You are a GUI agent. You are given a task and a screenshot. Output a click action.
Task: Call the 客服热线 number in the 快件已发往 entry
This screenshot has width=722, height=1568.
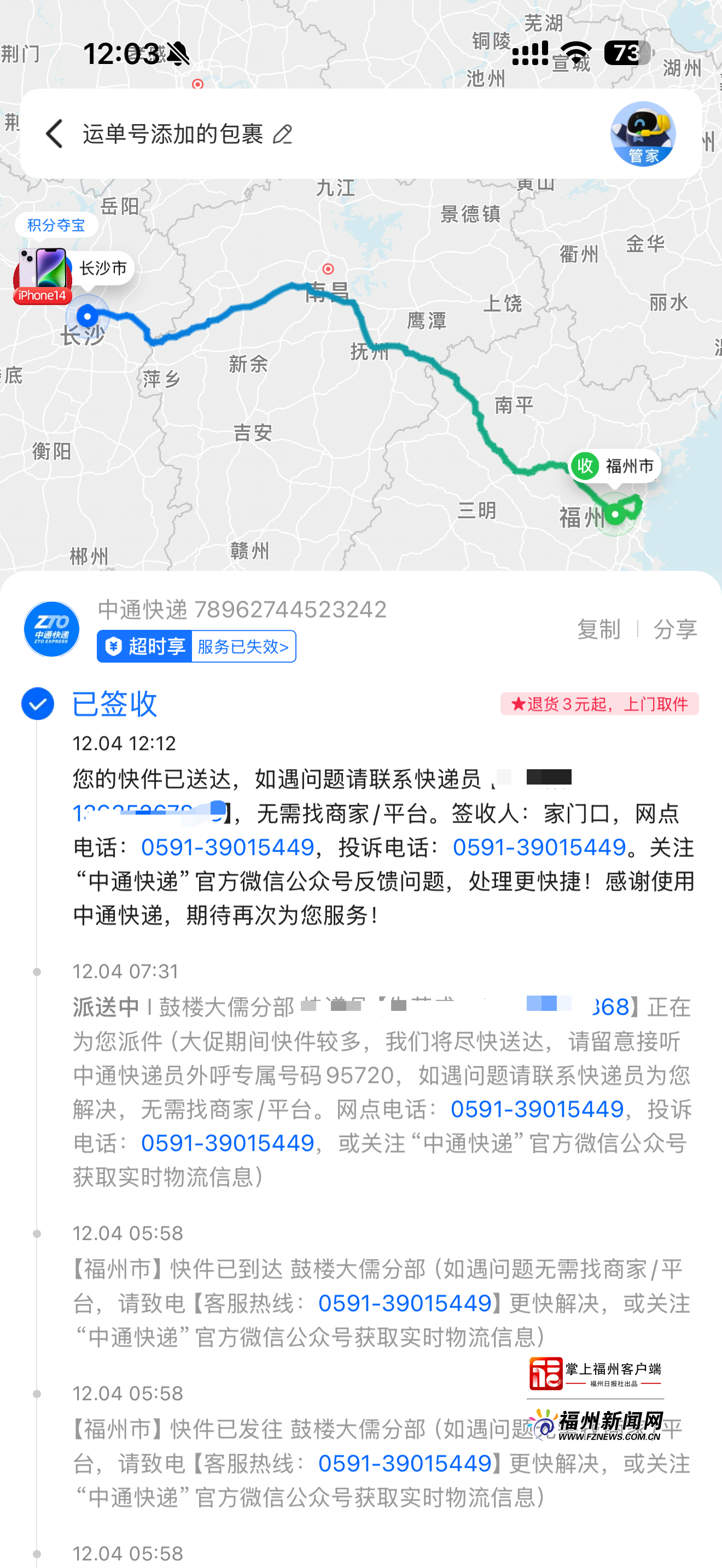click(405, 1464)
